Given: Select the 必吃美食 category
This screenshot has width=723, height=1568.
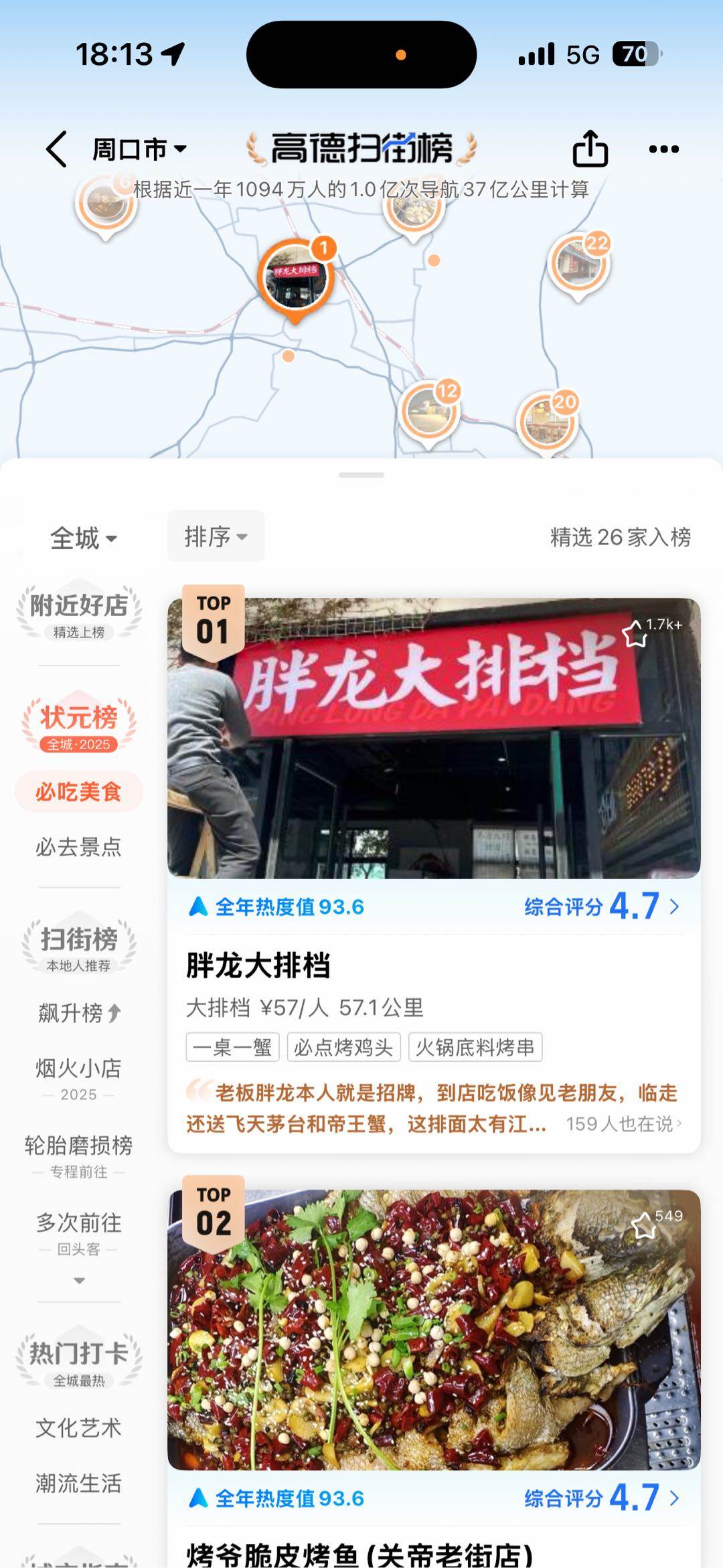Looking at the screenshot, I should pyautogui.click(x=78, y=792).
